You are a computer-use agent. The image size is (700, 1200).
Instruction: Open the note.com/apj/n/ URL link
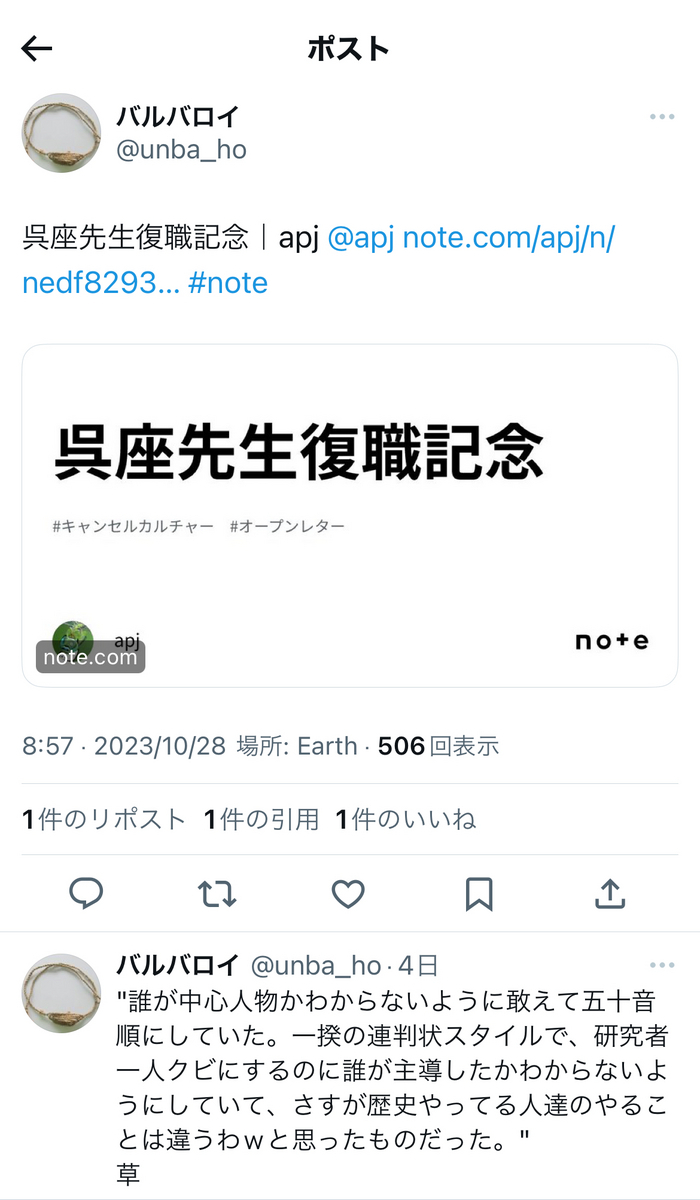pos(508,239)
